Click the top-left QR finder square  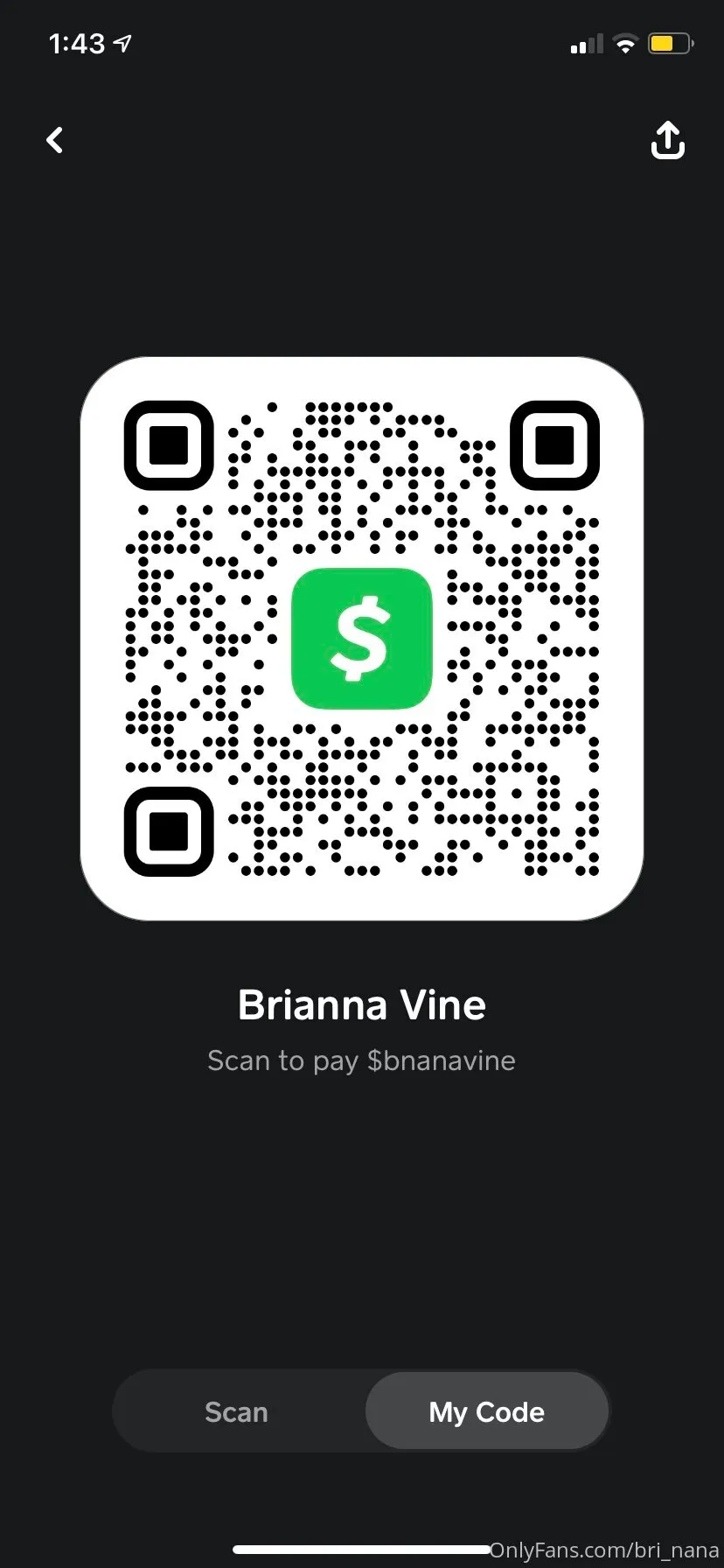tap(168, 445)
